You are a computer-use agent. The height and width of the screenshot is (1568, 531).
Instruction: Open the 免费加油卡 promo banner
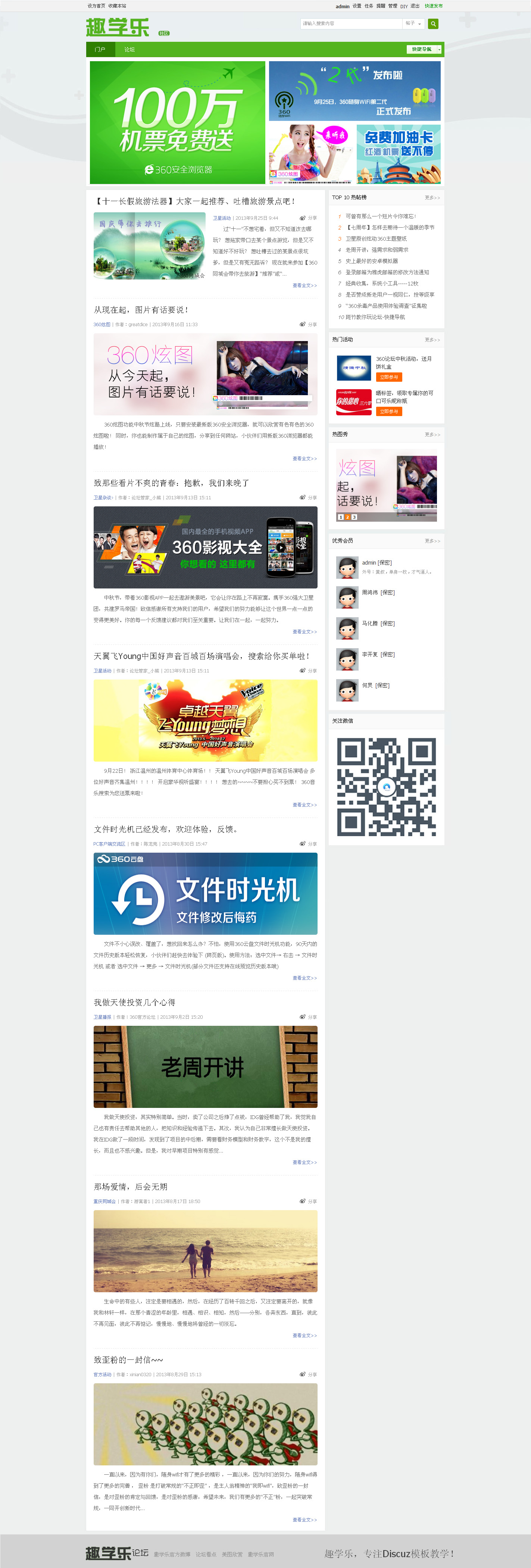[398, 154]
